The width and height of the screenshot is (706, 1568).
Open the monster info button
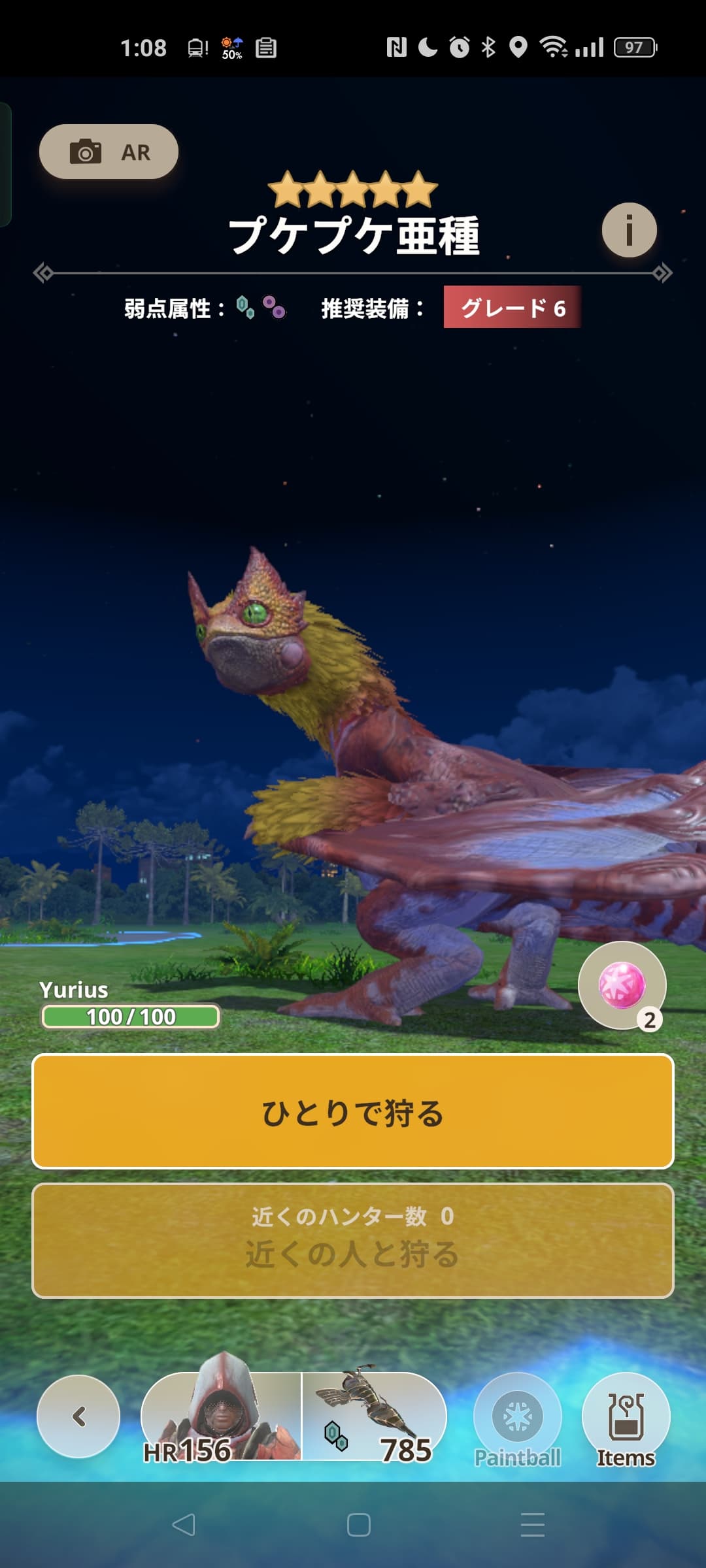[629, 230]
